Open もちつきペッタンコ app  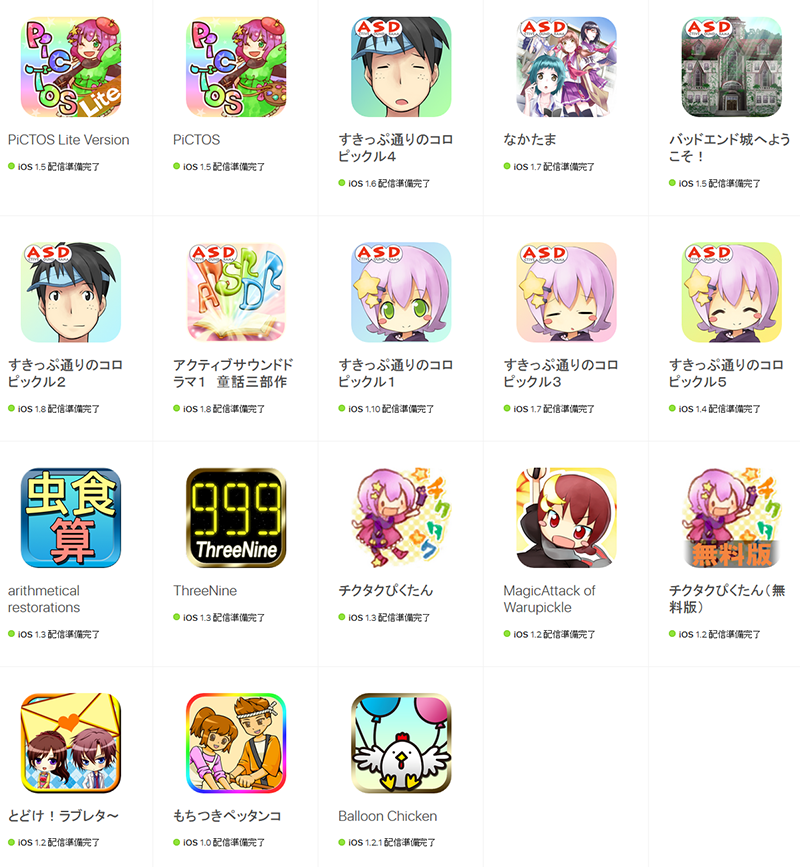tap(236, 743)
